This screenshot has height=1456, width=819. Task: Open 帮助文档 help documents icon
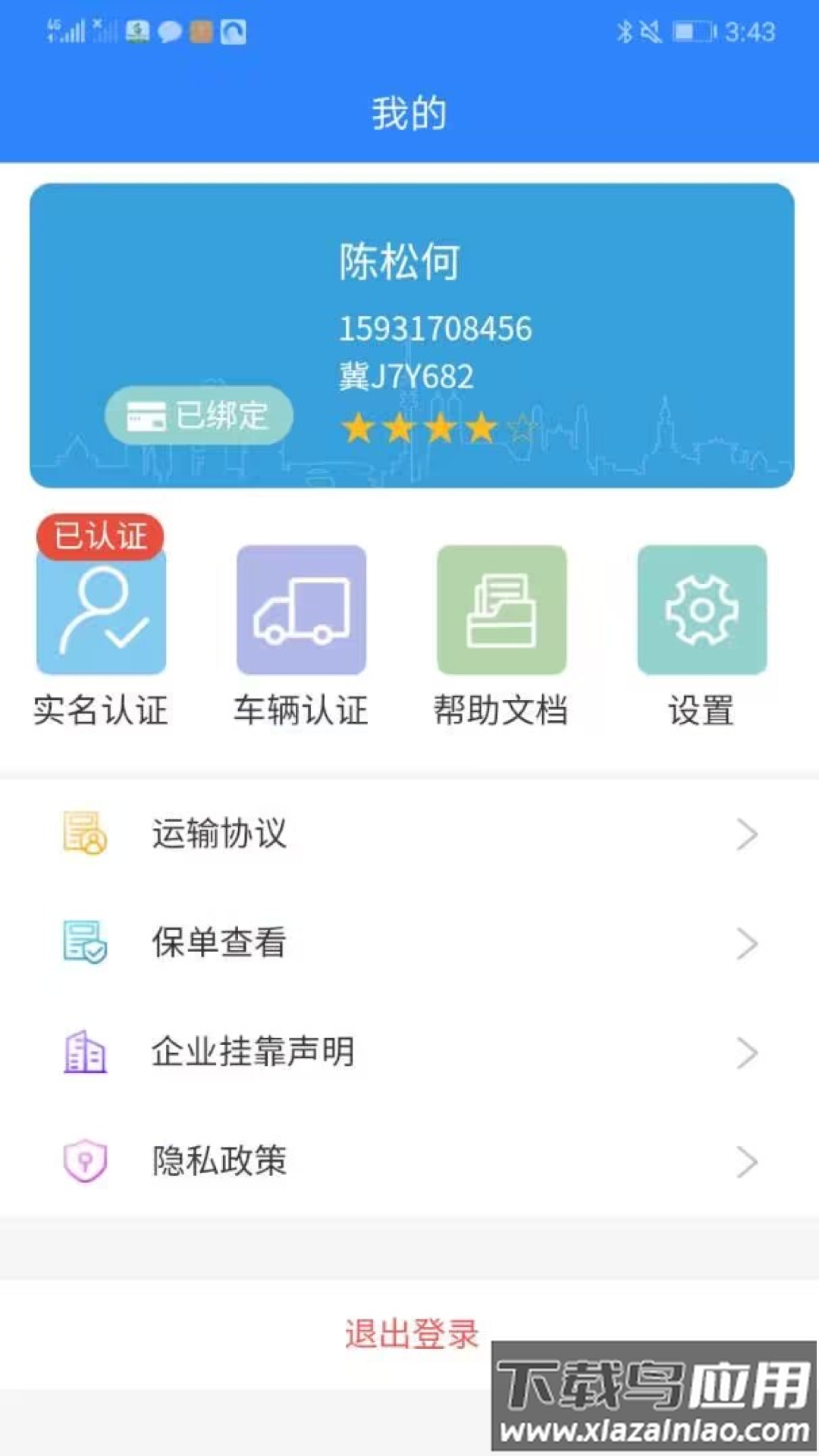click(x=501, y=610)
